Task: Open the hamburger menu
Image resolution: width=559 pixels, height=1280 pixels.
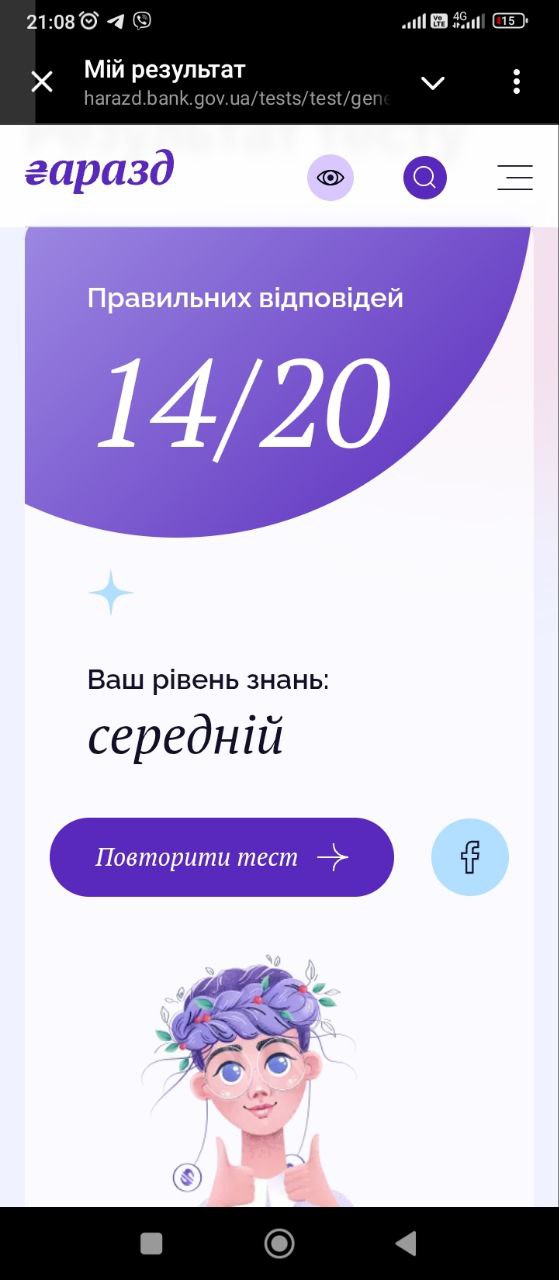Action: pos(515,178)
